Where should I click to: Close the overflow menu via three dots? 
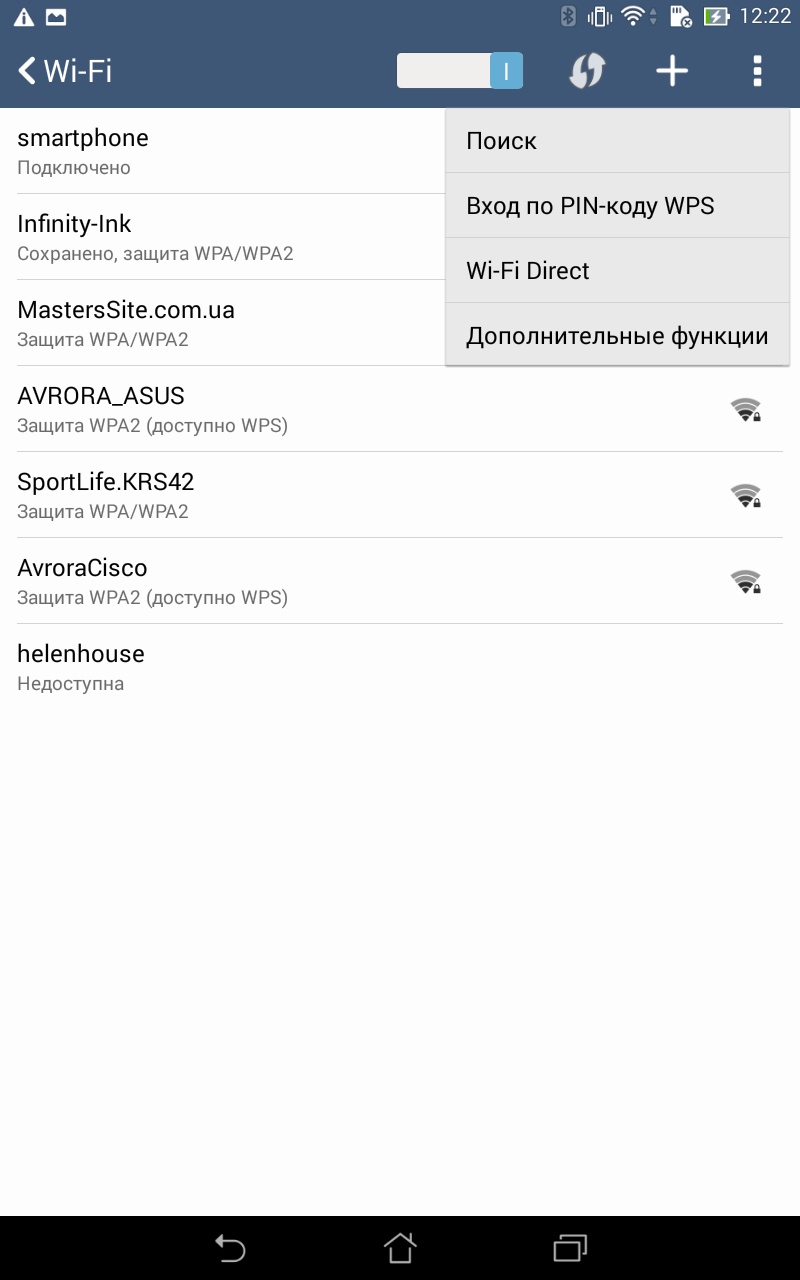(757, 71)
